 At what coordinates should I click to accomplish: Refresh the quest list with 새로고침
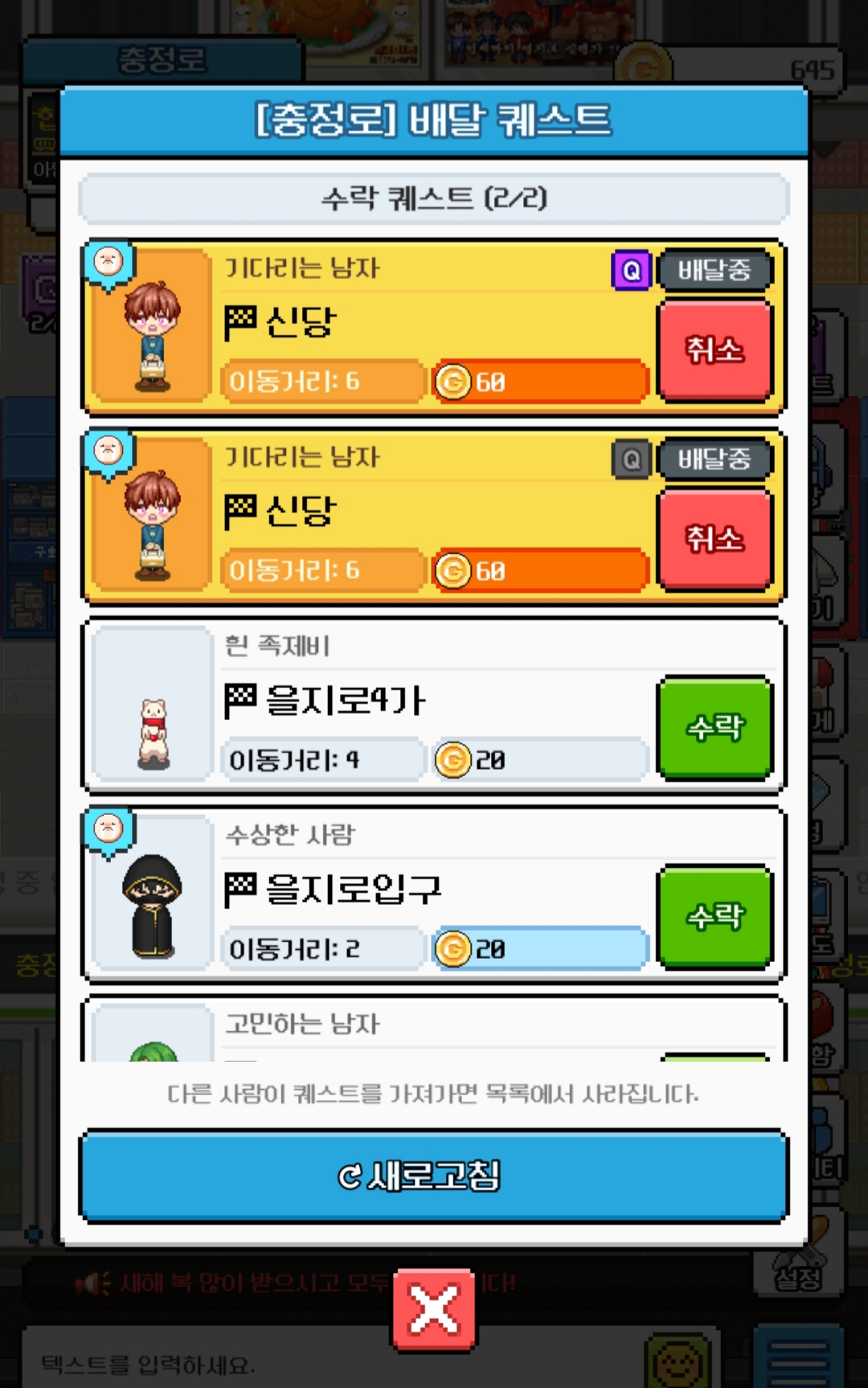[433, 1176]
